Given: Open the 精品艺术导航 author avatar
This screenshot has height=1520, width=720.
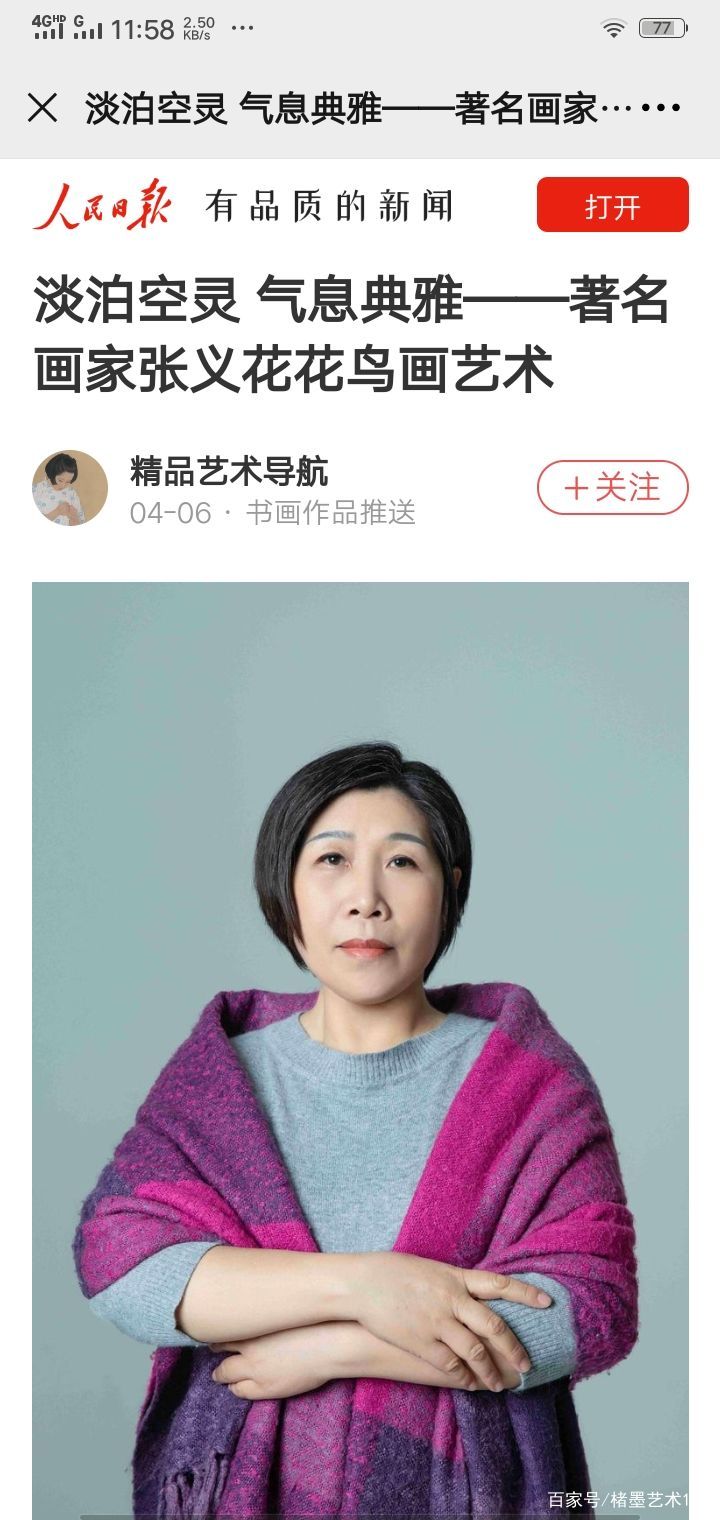Looking at the screenshot, I should tap(70, 488).
